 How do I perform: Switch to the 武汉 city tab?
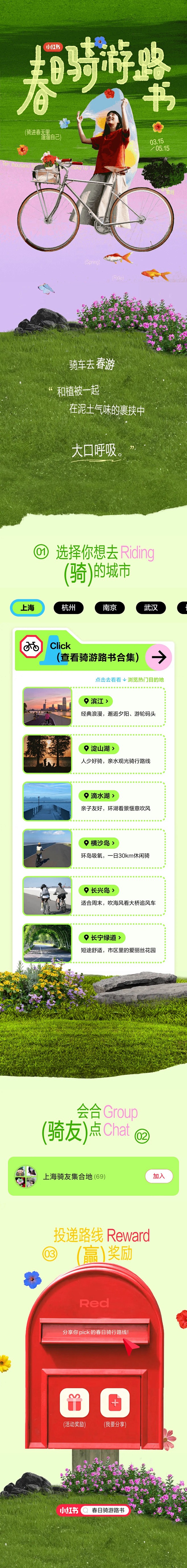[x=150, y=607]
